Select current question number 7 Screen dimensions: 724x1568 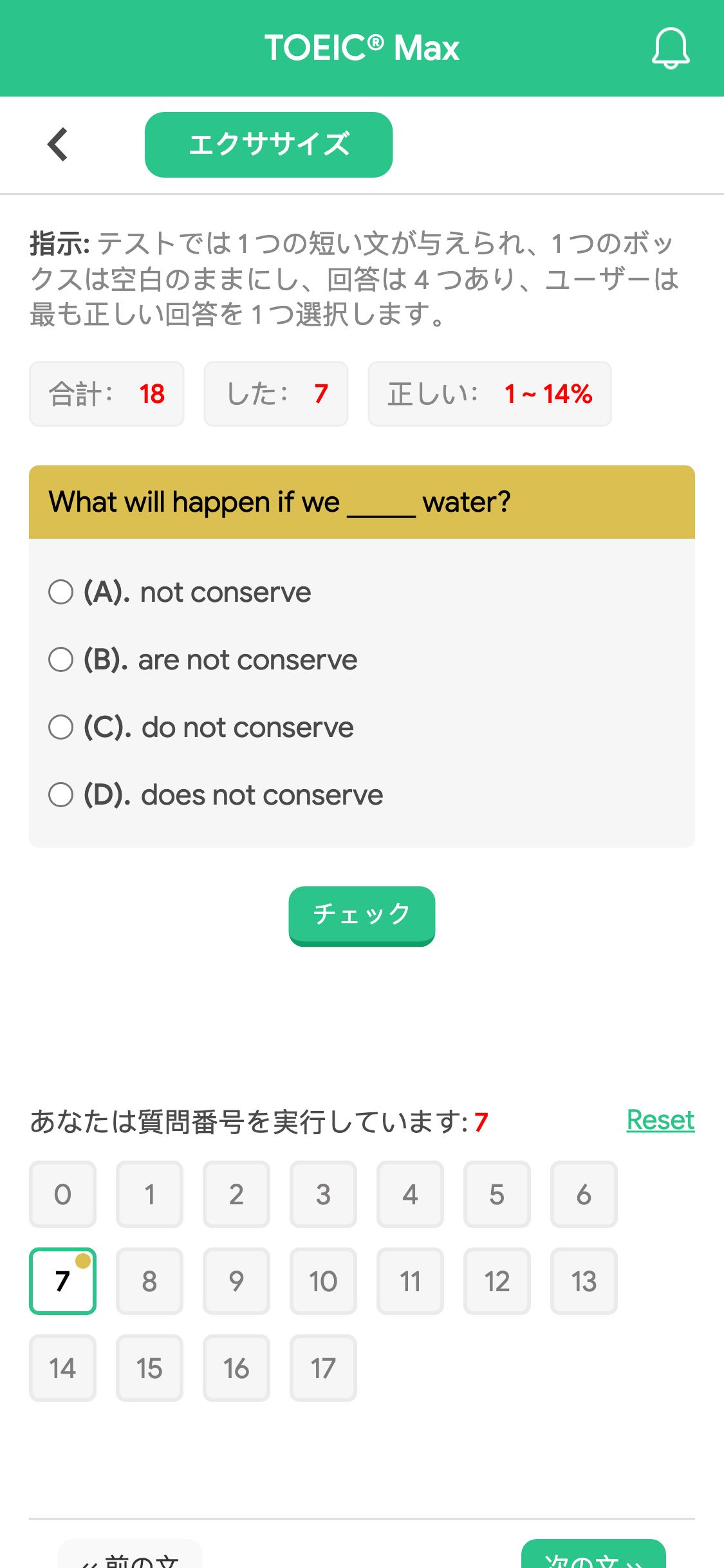pos(62,1281)
